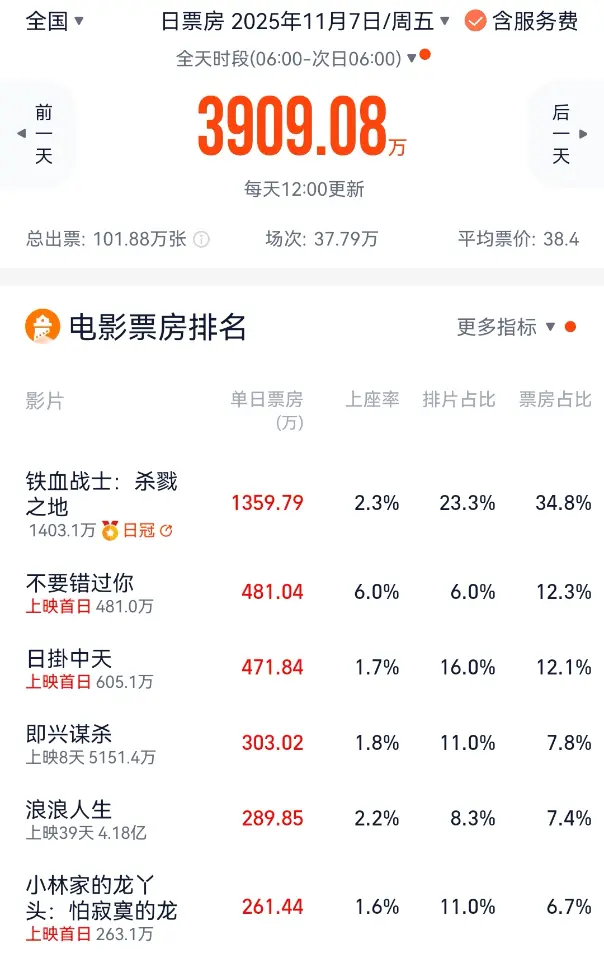This screenshot has width=604, height=954.
Task: Go to 后一天 box office
Action: (563, 135)
